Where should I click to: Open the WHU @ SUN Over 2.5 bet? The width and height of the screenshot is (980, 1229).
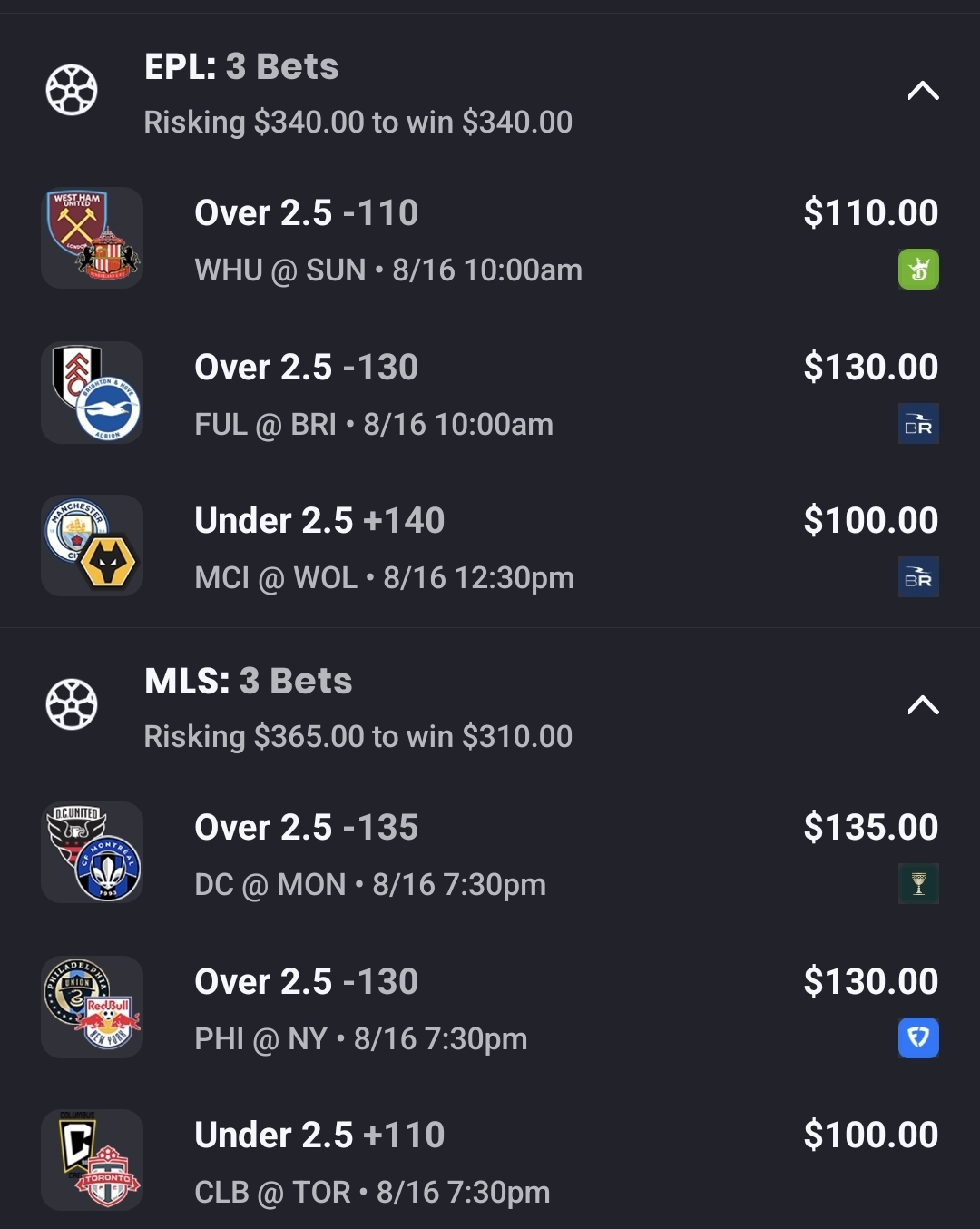click(388, 239)
